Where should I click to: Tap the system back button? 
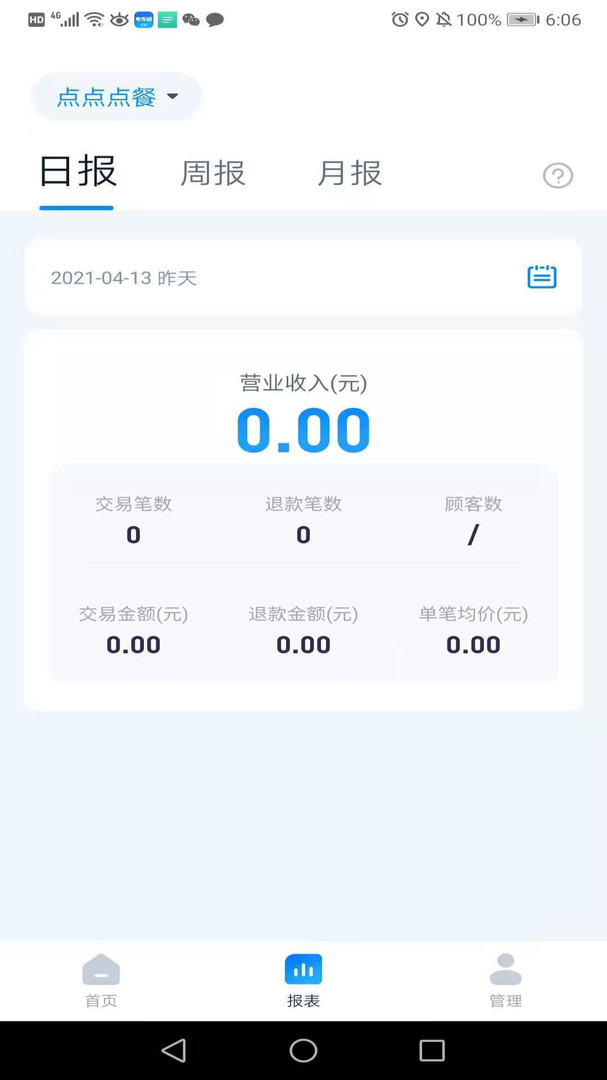click(x=174, y=1050)
